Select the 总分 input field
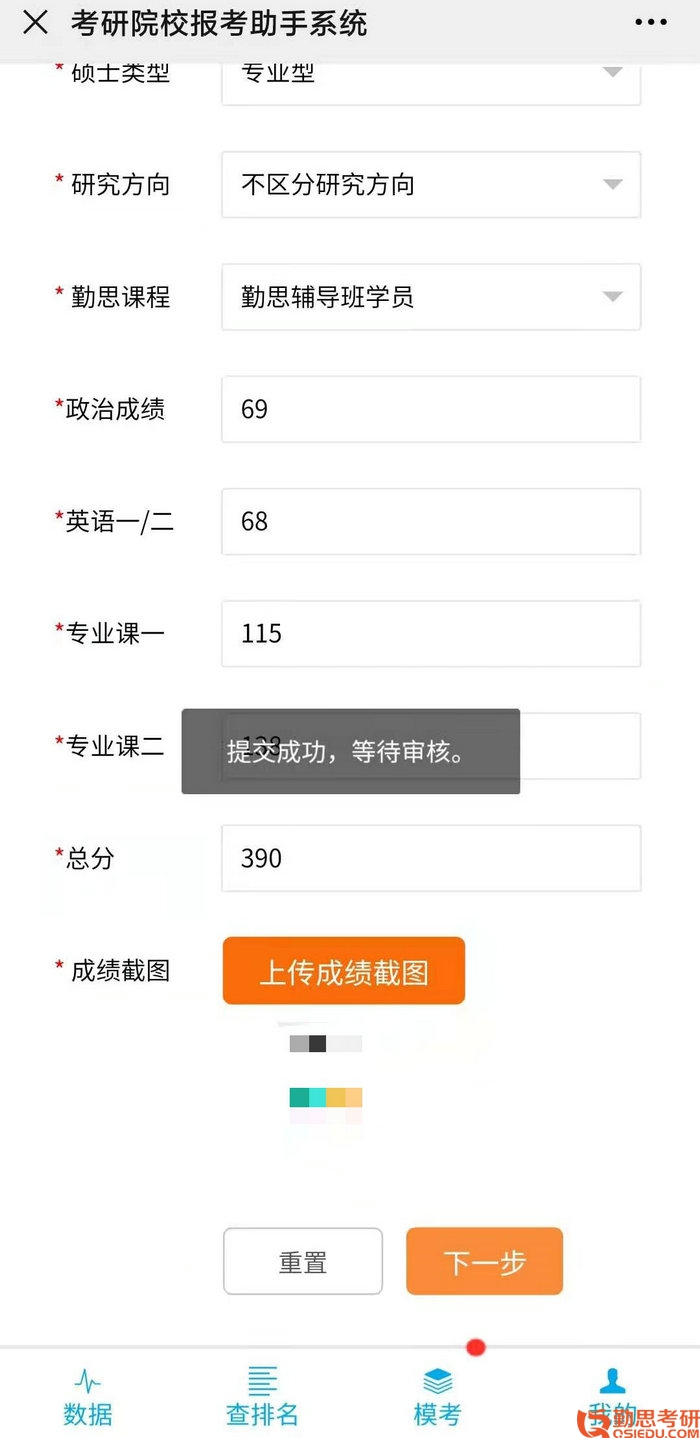This screenshot has width=700, height=1438. [x=431, y=858]
